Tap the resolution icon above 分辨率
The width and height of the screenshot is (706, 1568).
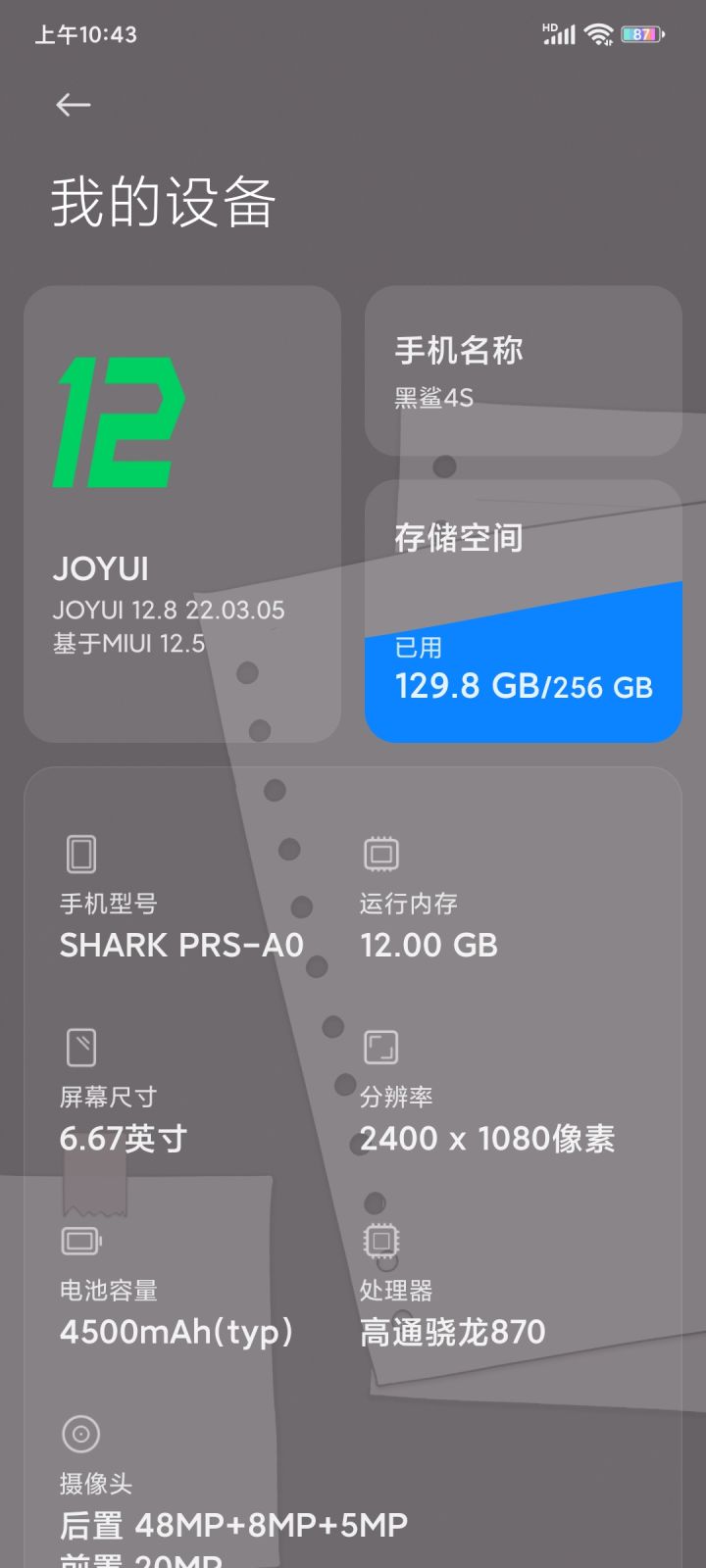[379, 1047]
